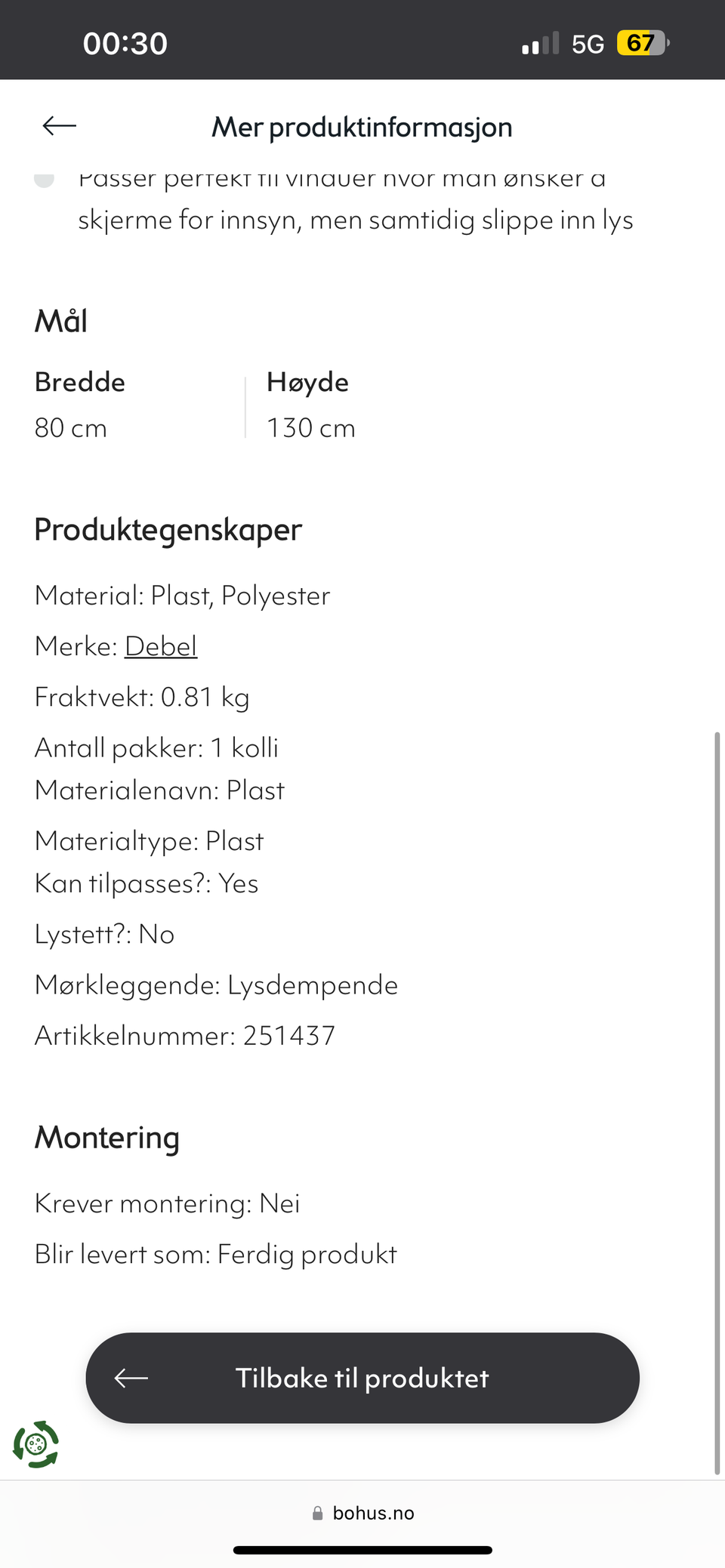
Task: Tap the 'Montering' section heading
Action: (x=106, y=1138)
